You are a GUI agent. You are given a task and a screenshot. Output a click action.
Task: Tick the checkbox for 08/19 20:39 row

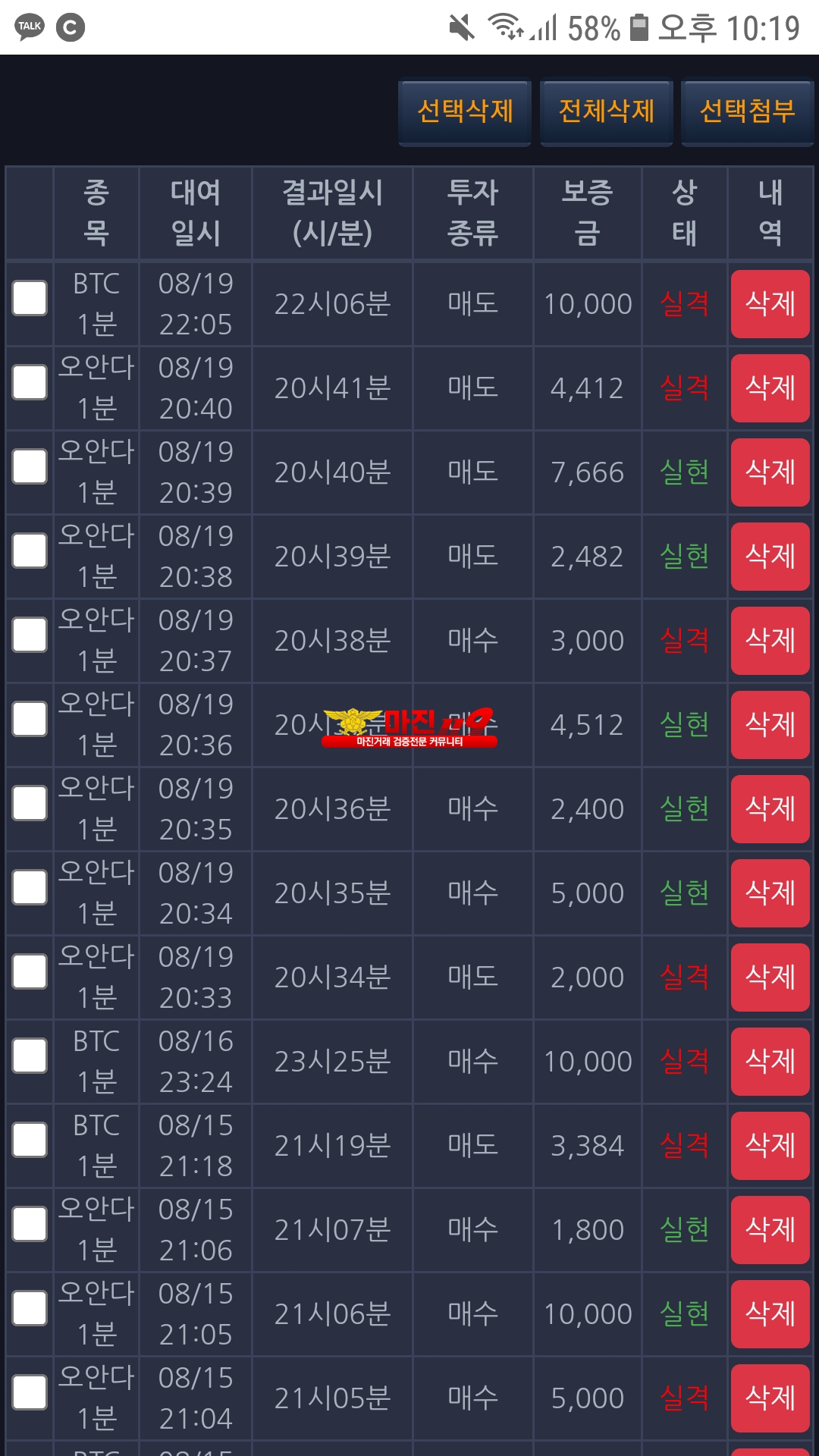(30, 466)
